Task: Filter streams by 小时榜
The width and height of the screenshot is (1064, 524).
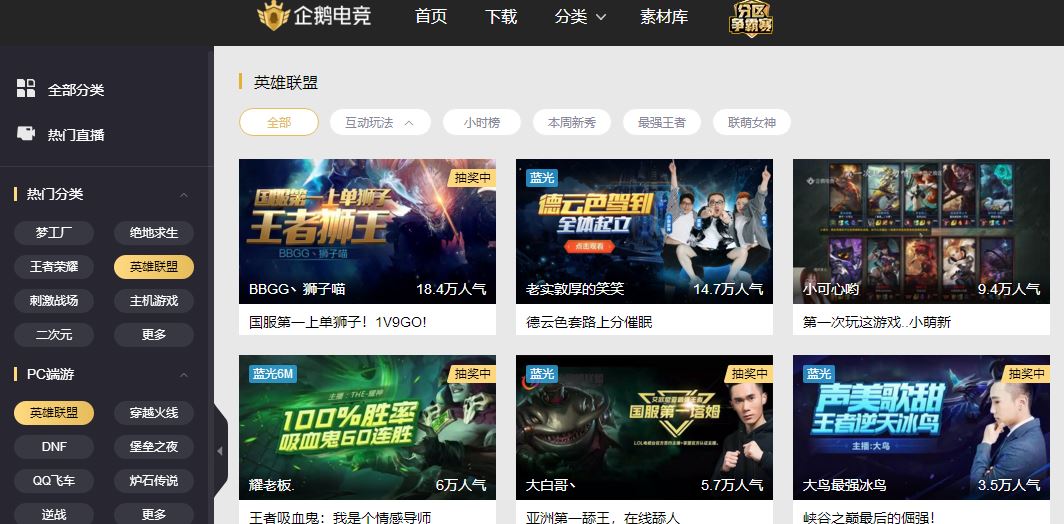Action: pos(482,122)
